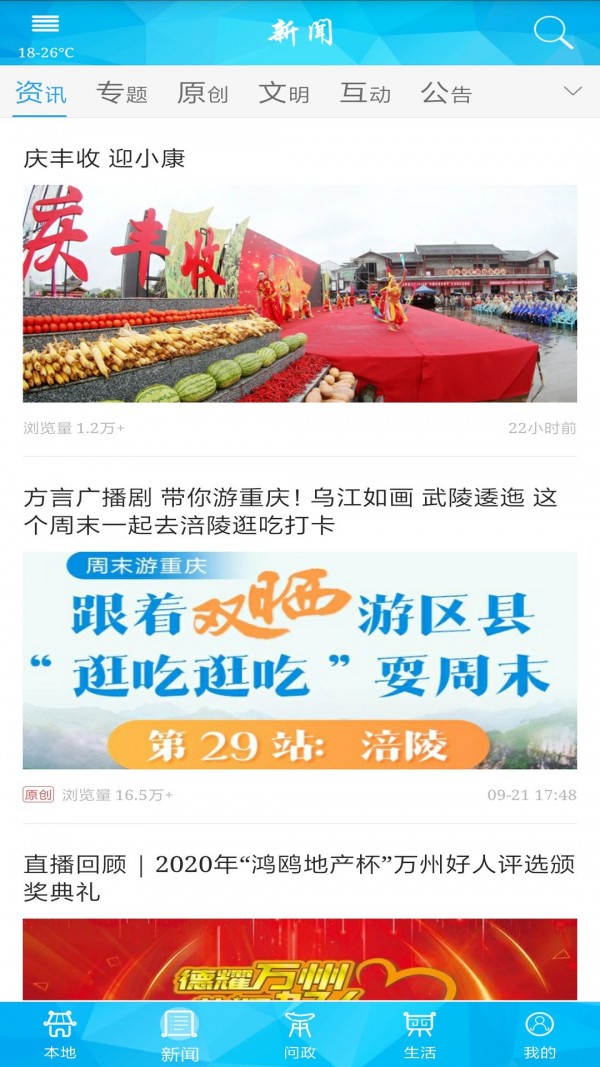The image size is (600, 1067).
Task: Open the search magnifier
Action: 553,32
